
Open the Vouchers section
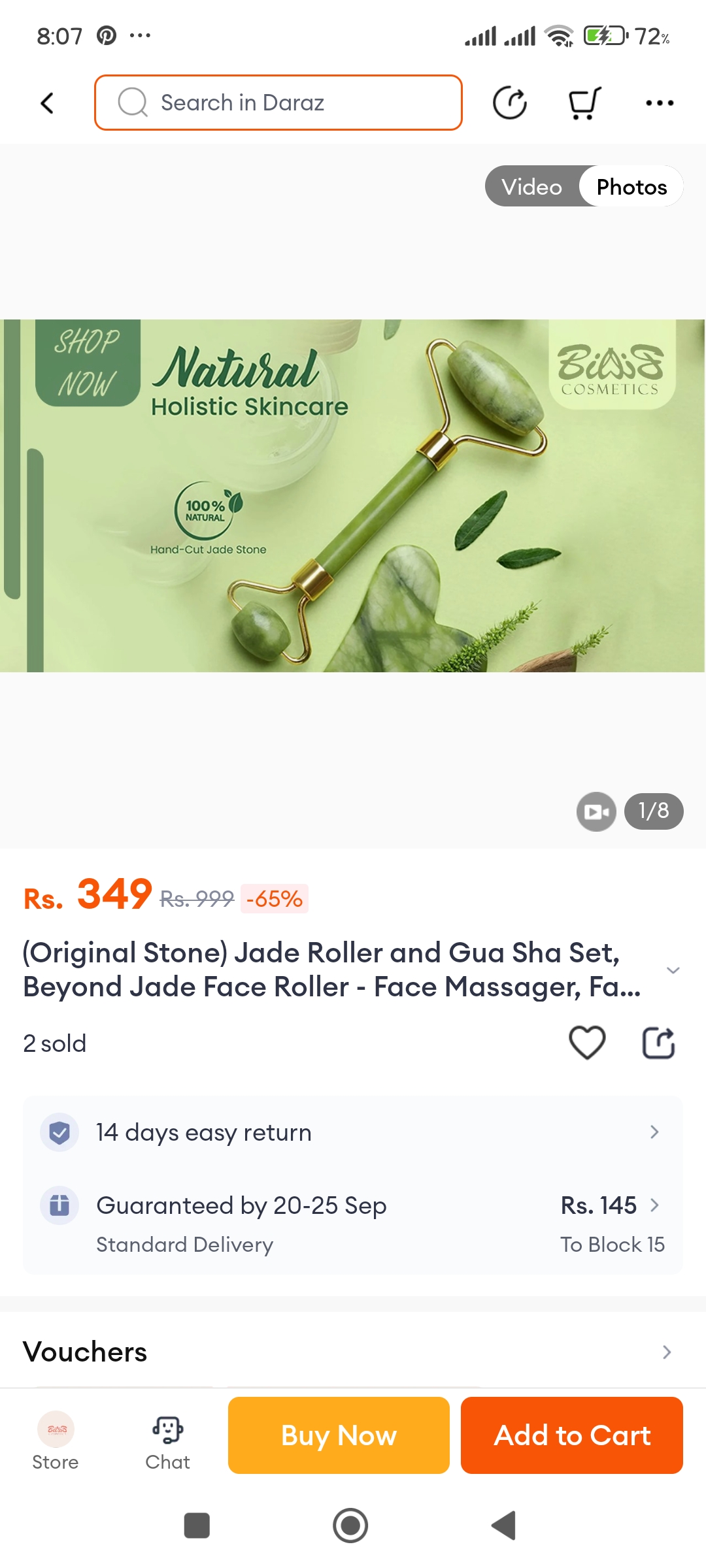coord(353,1352)
